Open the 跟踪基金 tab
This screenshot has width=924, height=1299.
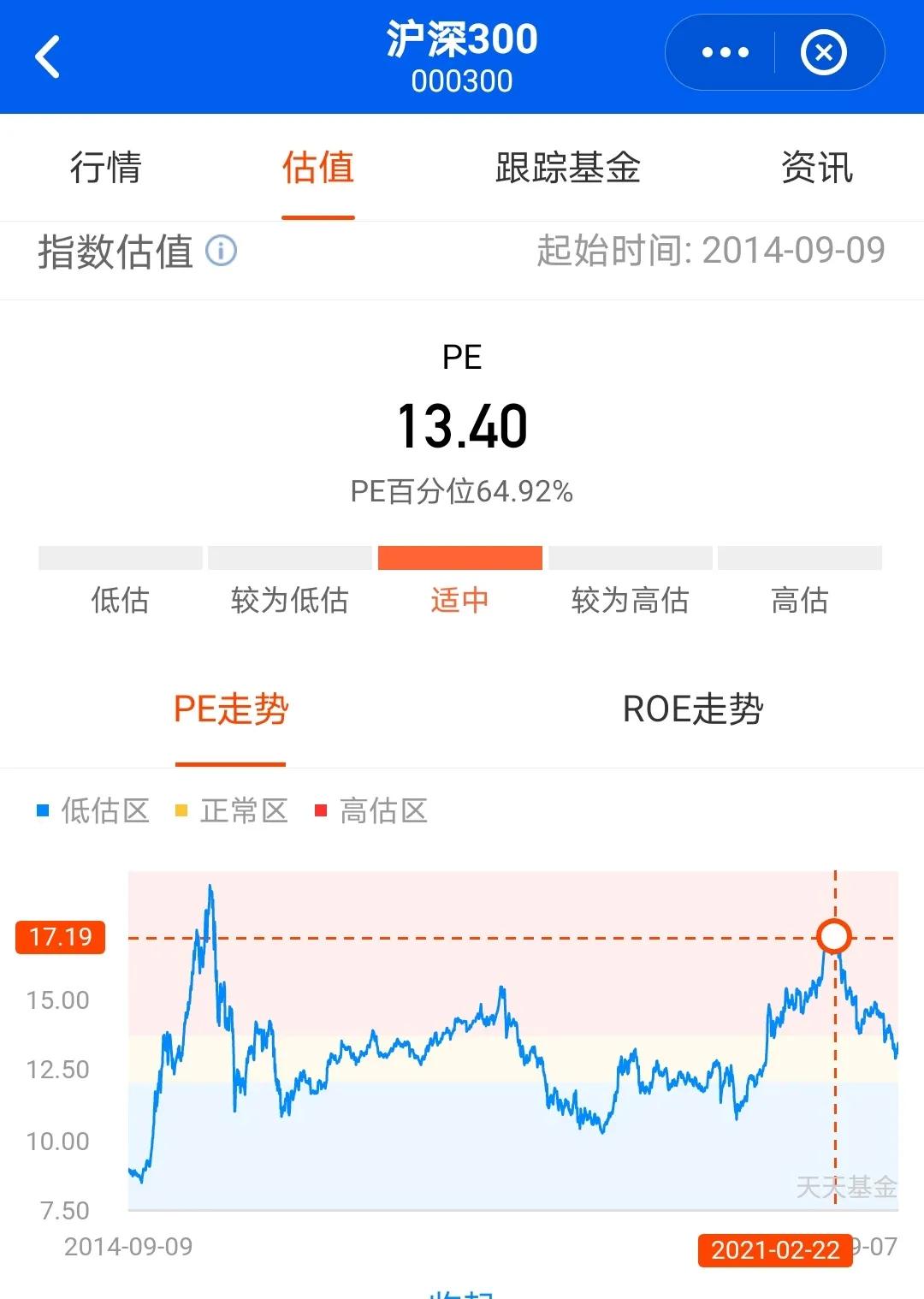point(568,169)
